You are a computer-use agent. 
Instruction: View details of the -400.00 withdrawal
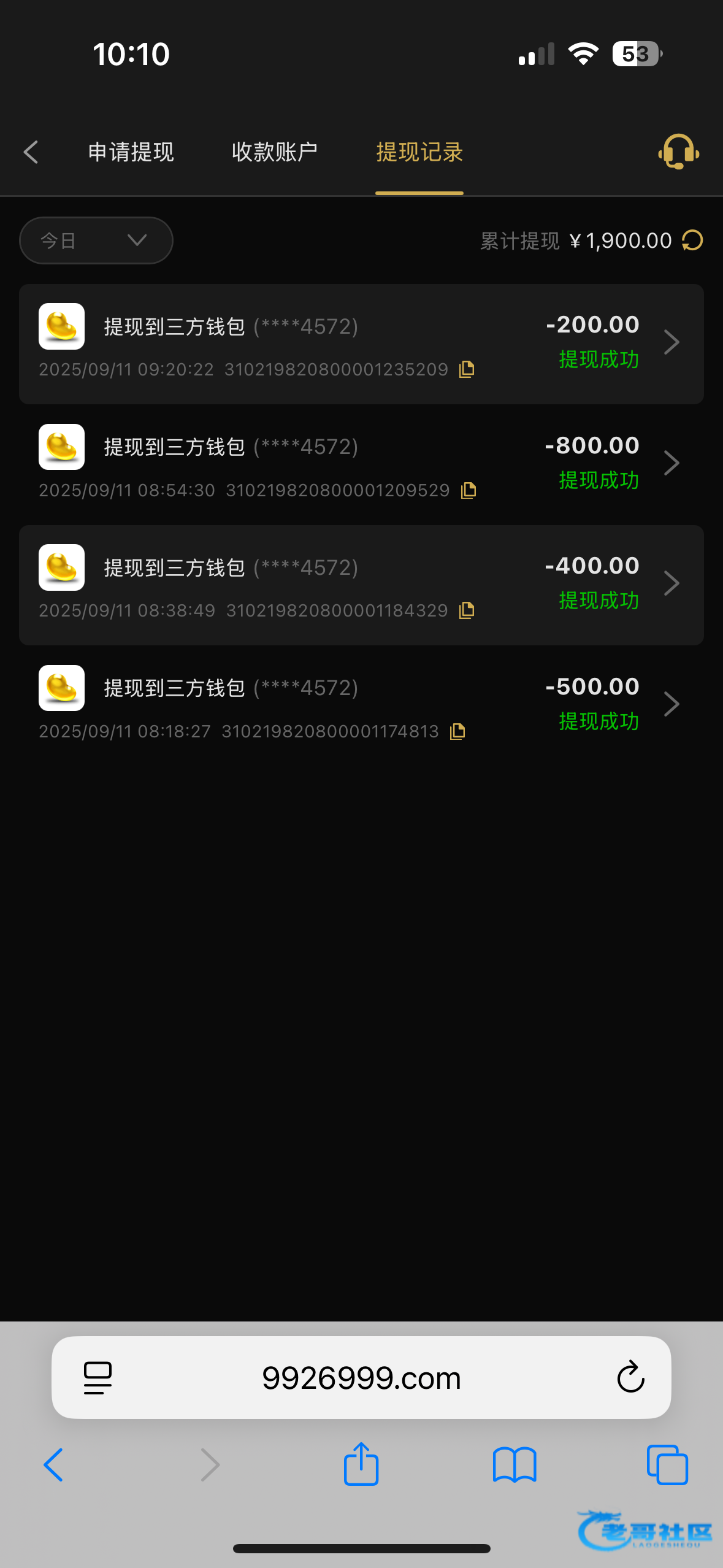(x=671, y=583)
